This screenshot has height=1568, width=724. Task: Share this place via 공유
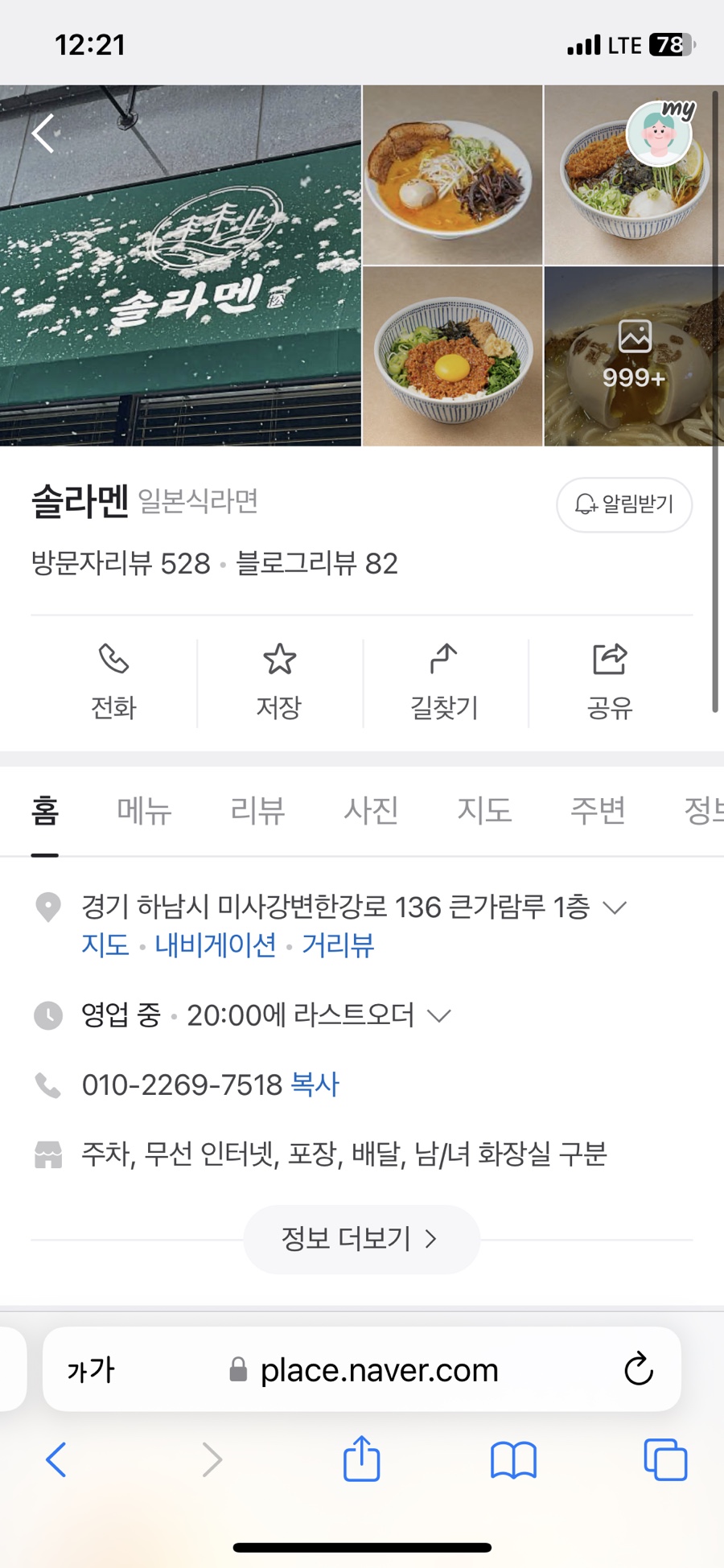(610, 682)
